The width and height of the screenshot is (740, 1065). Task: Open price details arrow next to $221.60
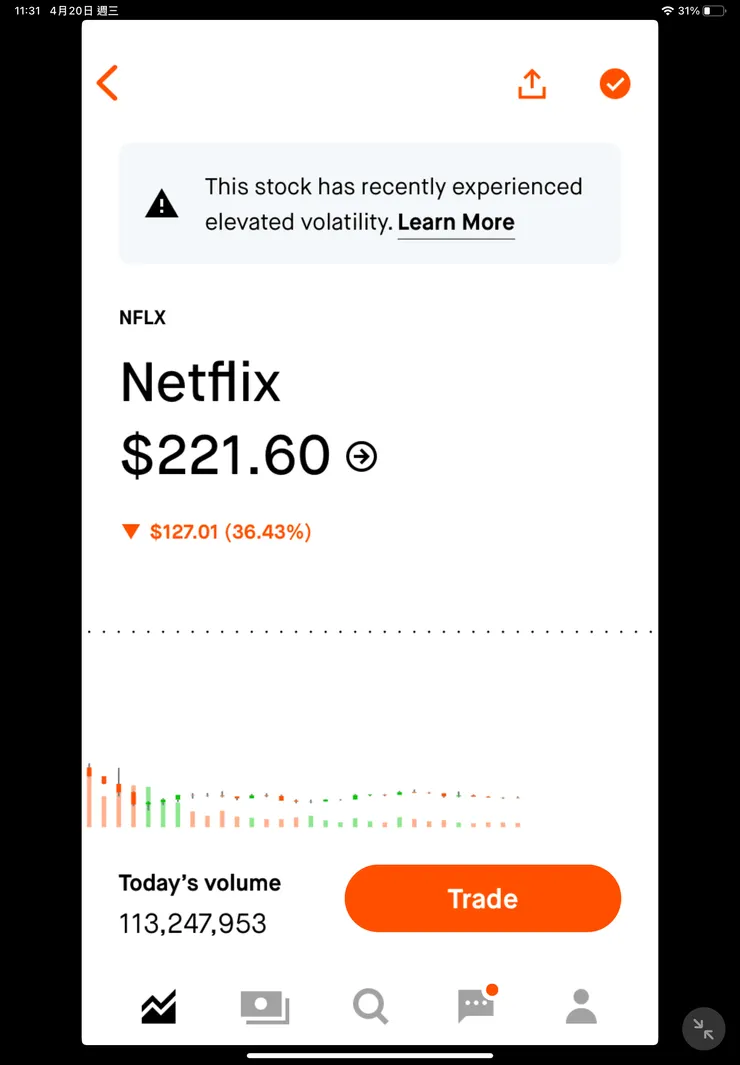point(361,457)
